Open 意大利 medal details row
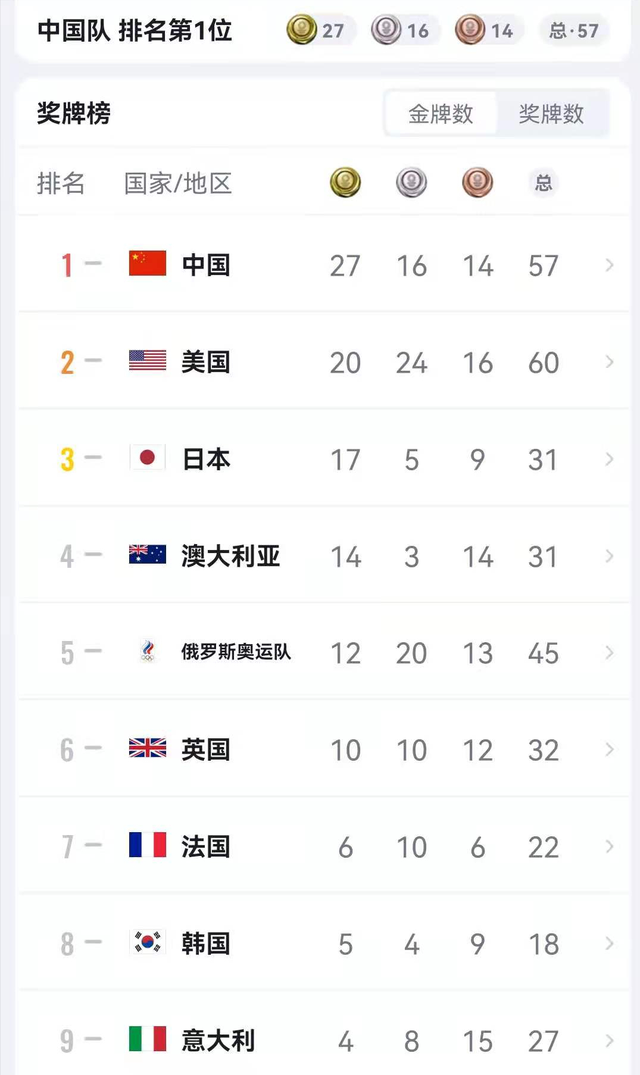640x1075 pixels. [x=320, y=1040]
